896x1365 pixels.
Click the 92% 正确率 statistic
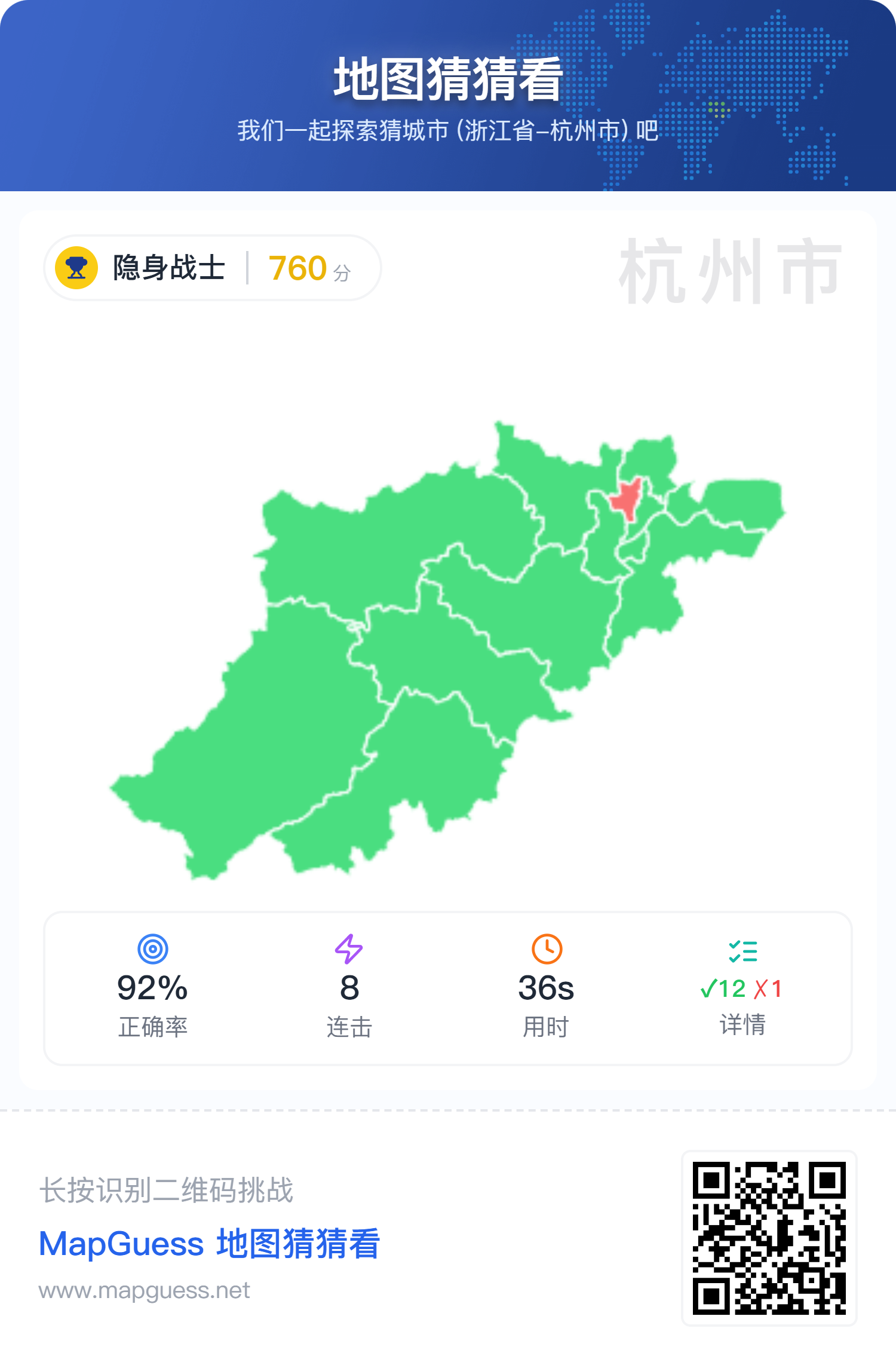point(153,1004)
